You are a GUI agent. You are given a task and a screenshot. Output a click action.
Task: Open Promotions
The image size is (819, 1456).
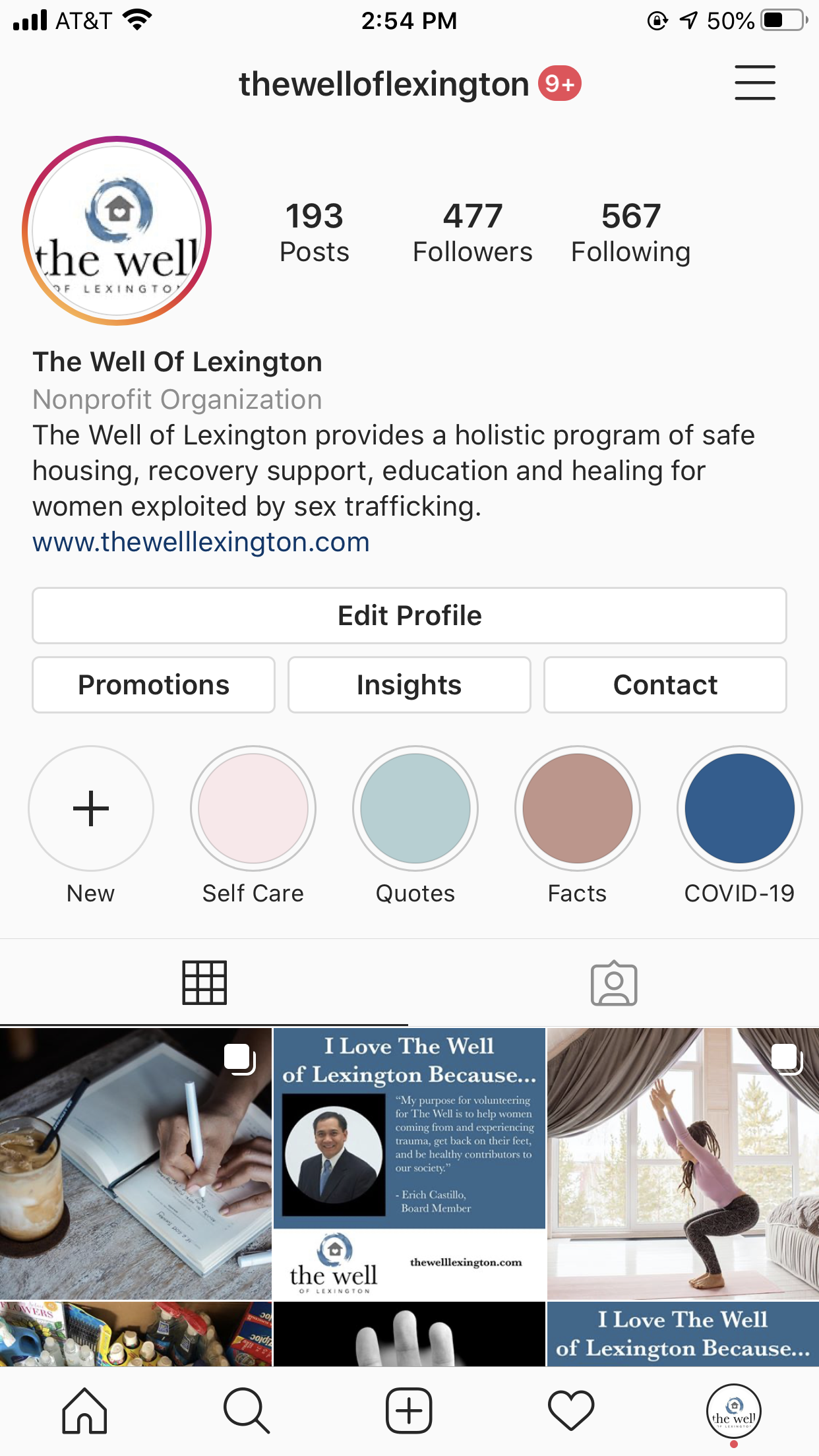point(154,684)
